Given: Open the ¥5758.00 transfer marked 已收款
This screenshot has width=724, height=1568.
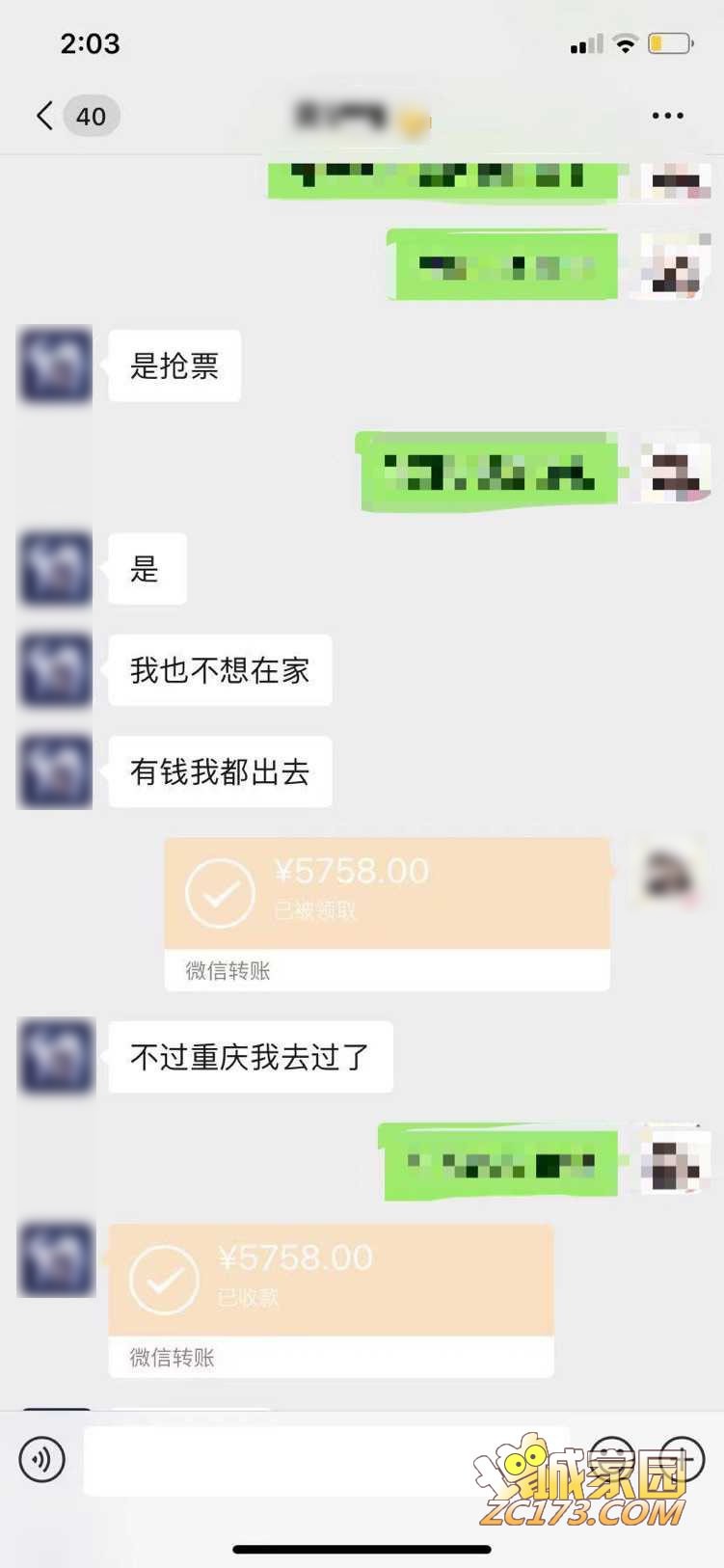Looking at the screenshot, I should click(x=331, y=1281).
